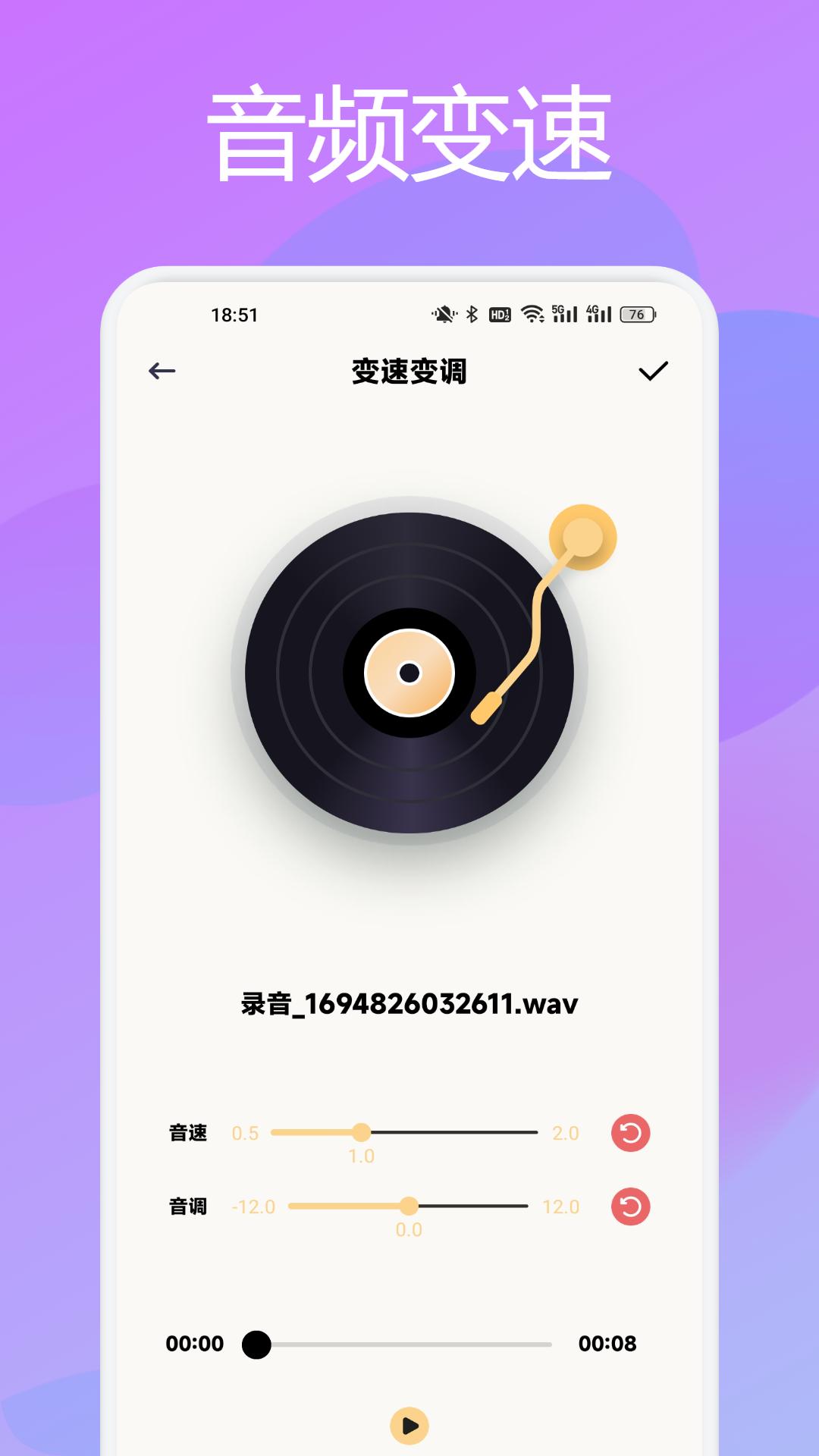Click the 变速变调 title text
Viewport: 819px width, 1456px height.
pyautogui.click(x=409, y=371)
